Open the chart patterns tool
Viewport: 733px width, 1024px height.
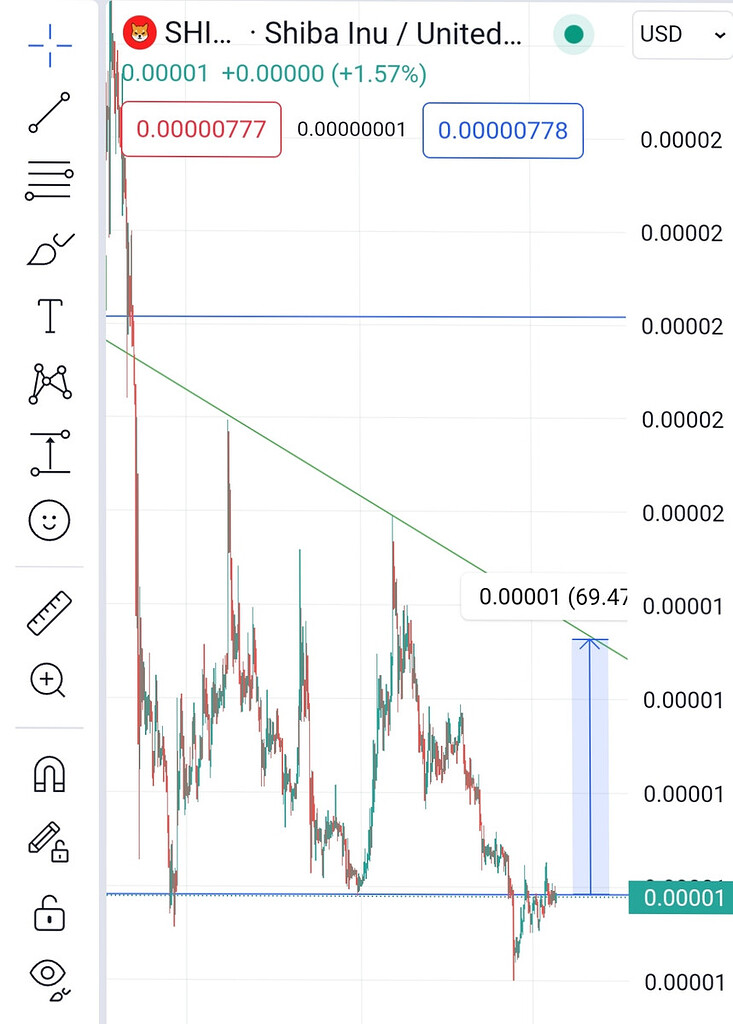click(x=49, y=384)
